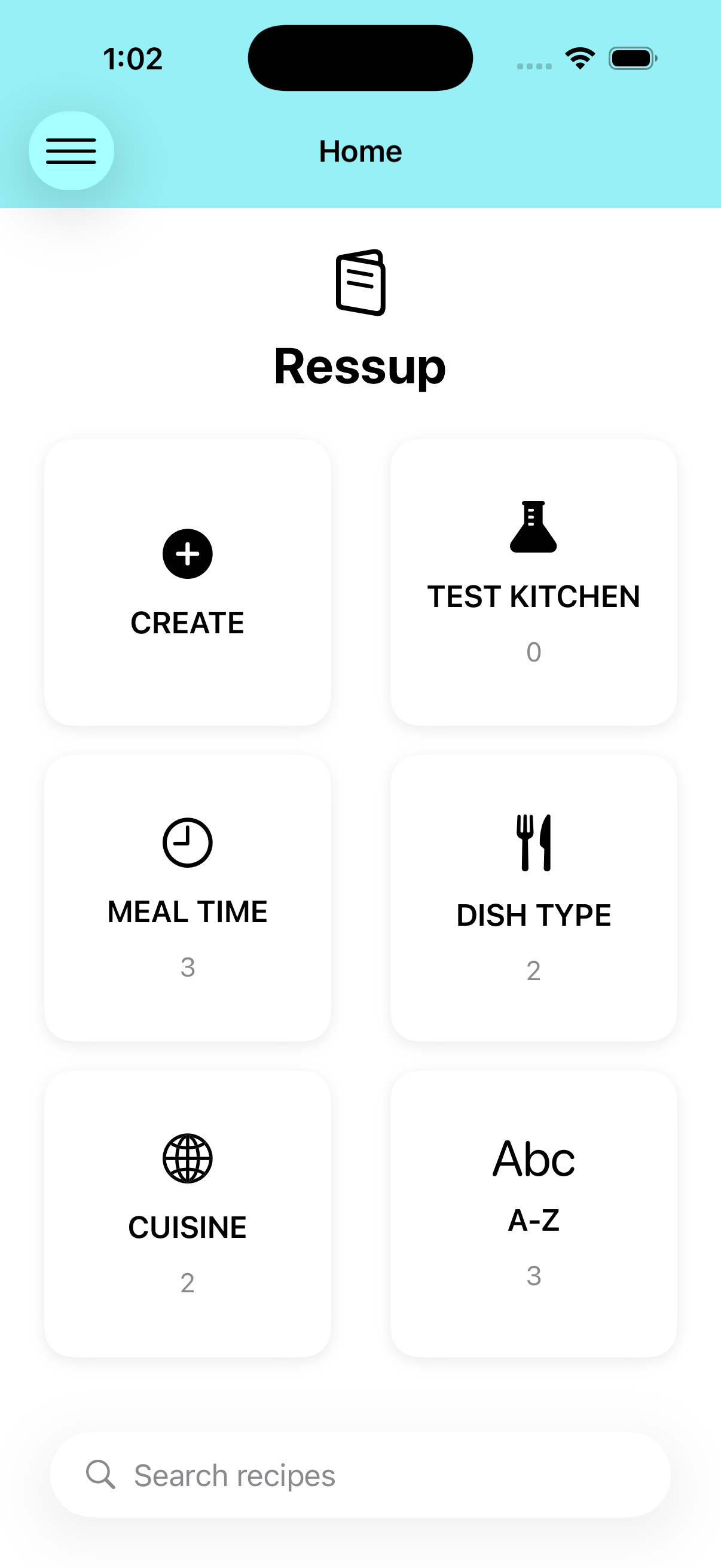Select the fork and knife Dish Type icon
The height and width of the screenshot is (1568, 721).
(x=533, y=842)
